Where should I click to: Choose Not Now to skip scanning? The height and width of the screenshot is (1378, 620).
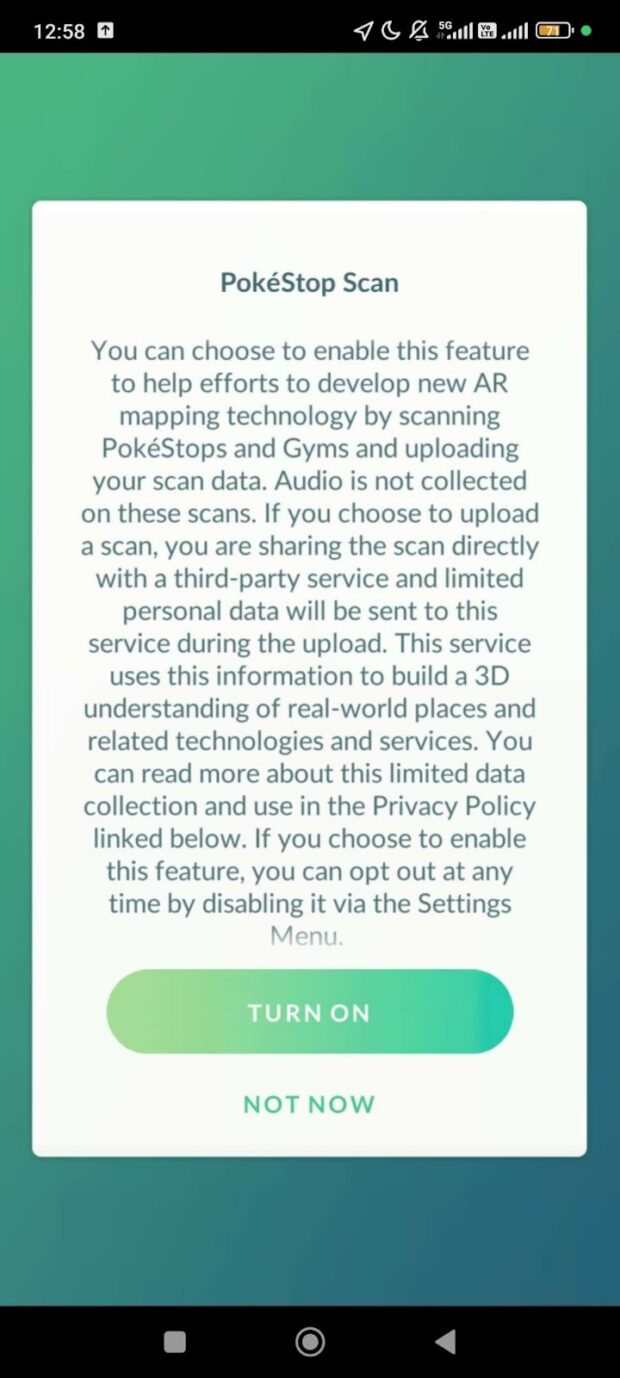tap(309, 1104)
